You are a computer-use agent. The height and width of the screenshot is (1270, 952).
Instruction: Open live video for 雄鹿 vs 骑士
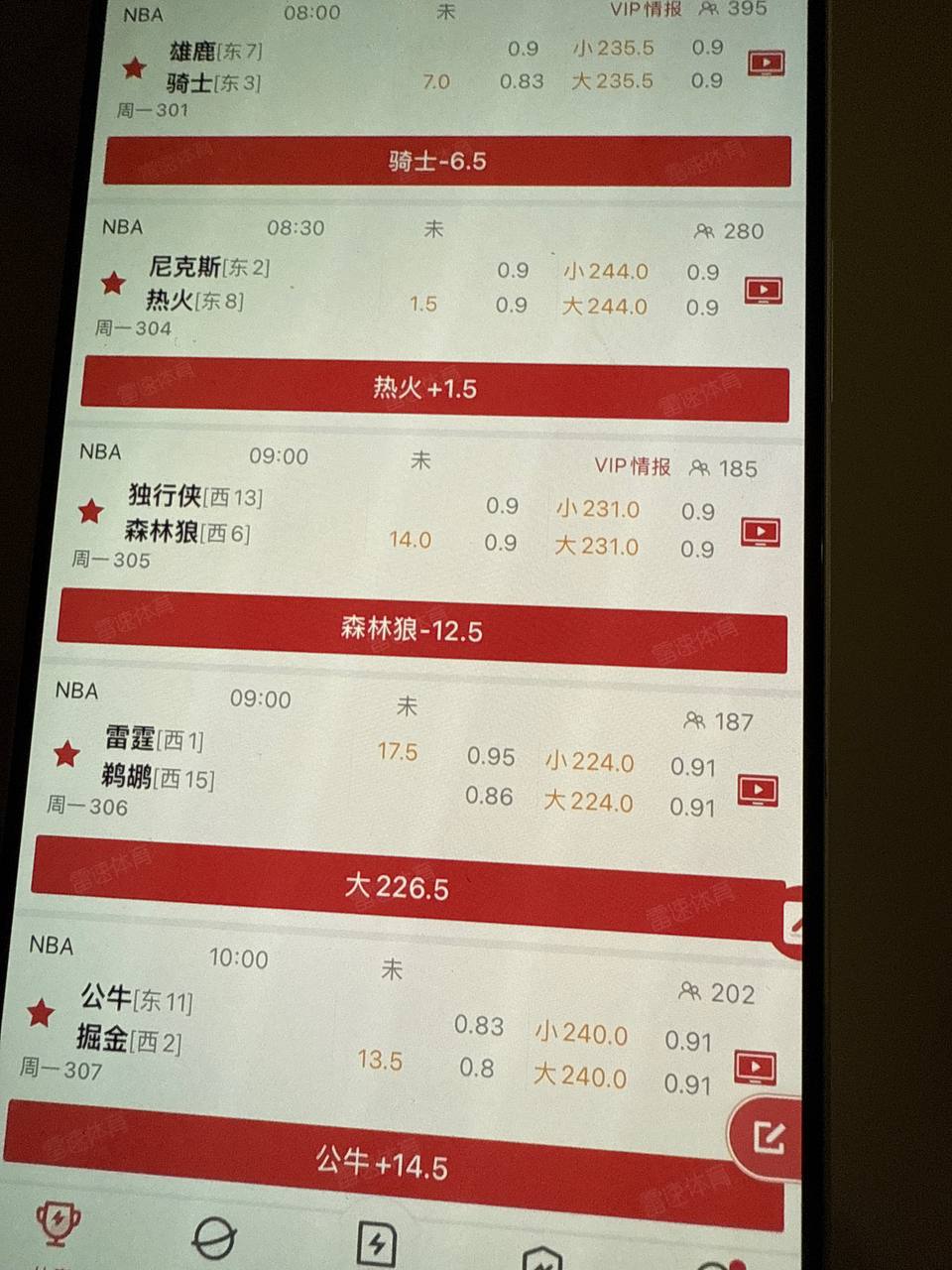click(x=765, y=64)
